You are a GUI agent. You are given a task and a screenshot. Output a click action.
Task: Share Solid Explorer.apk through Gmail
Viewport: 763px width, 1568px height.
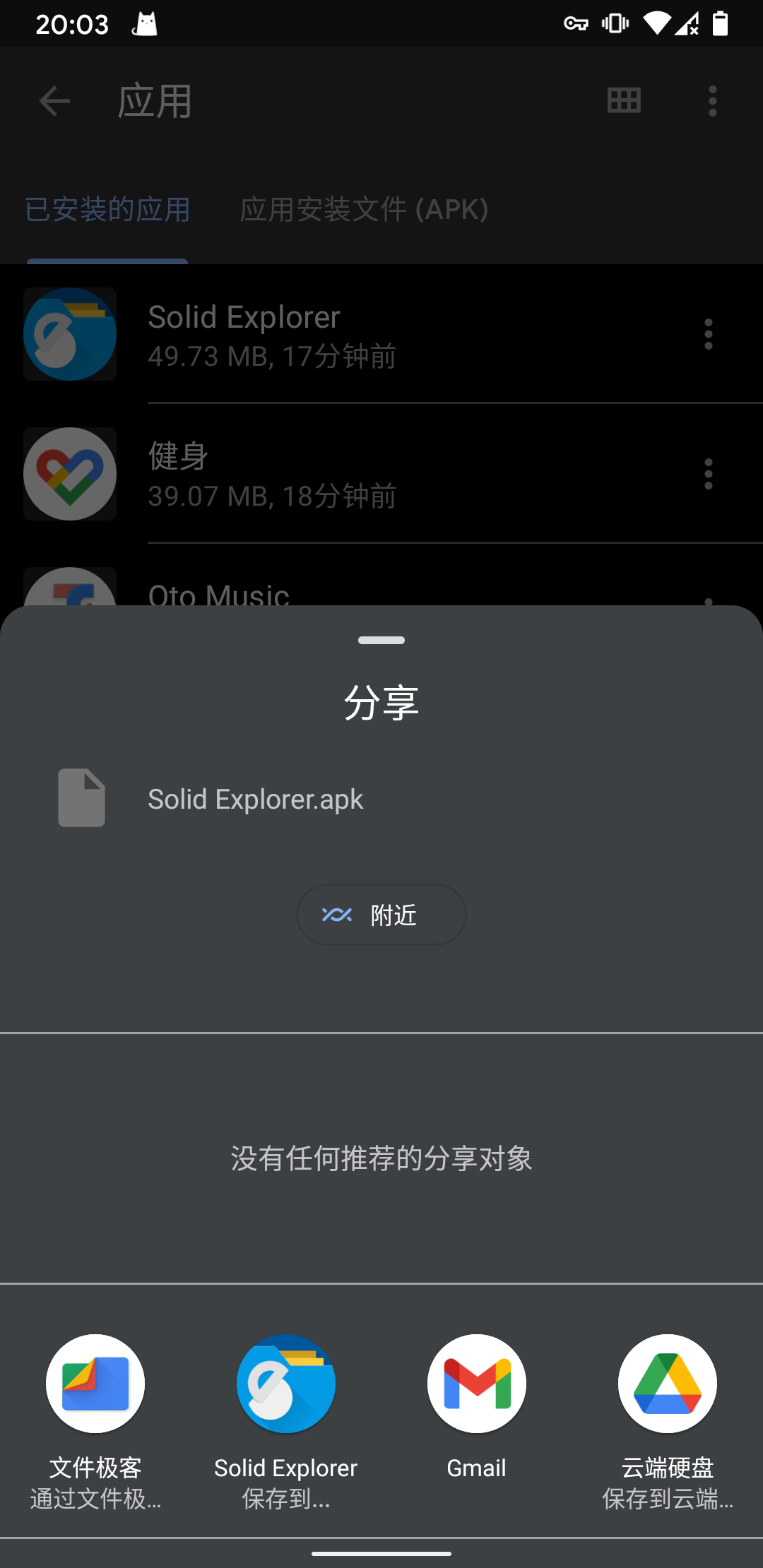tap(477, 1384)
